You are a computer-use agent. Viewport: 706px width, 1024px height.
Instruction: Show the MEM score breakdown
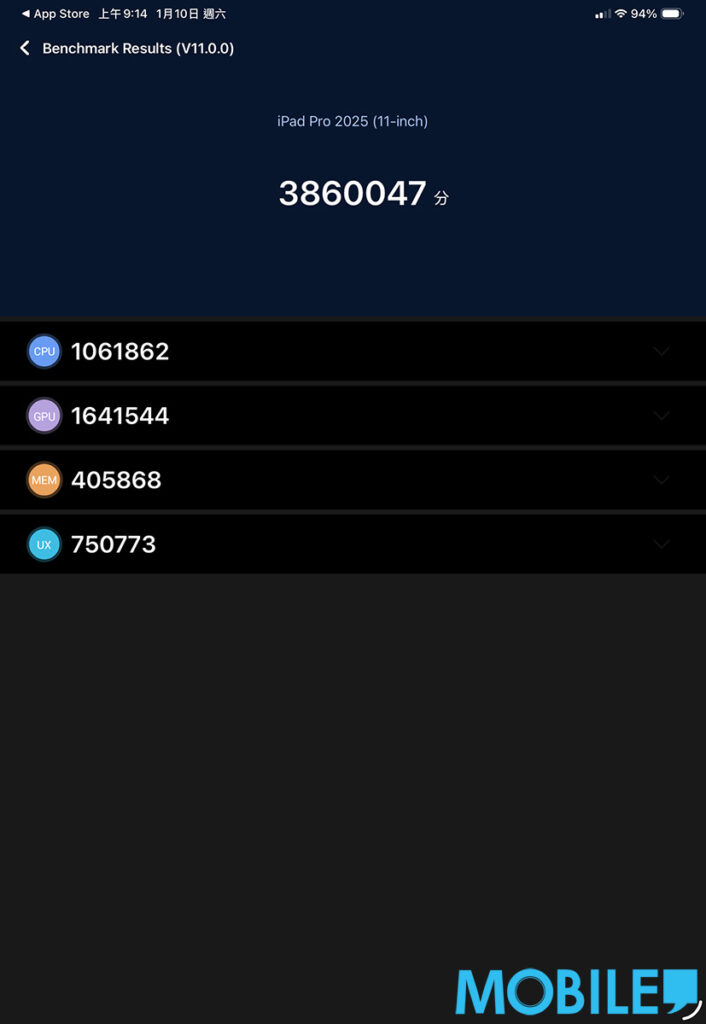(660, 480)
